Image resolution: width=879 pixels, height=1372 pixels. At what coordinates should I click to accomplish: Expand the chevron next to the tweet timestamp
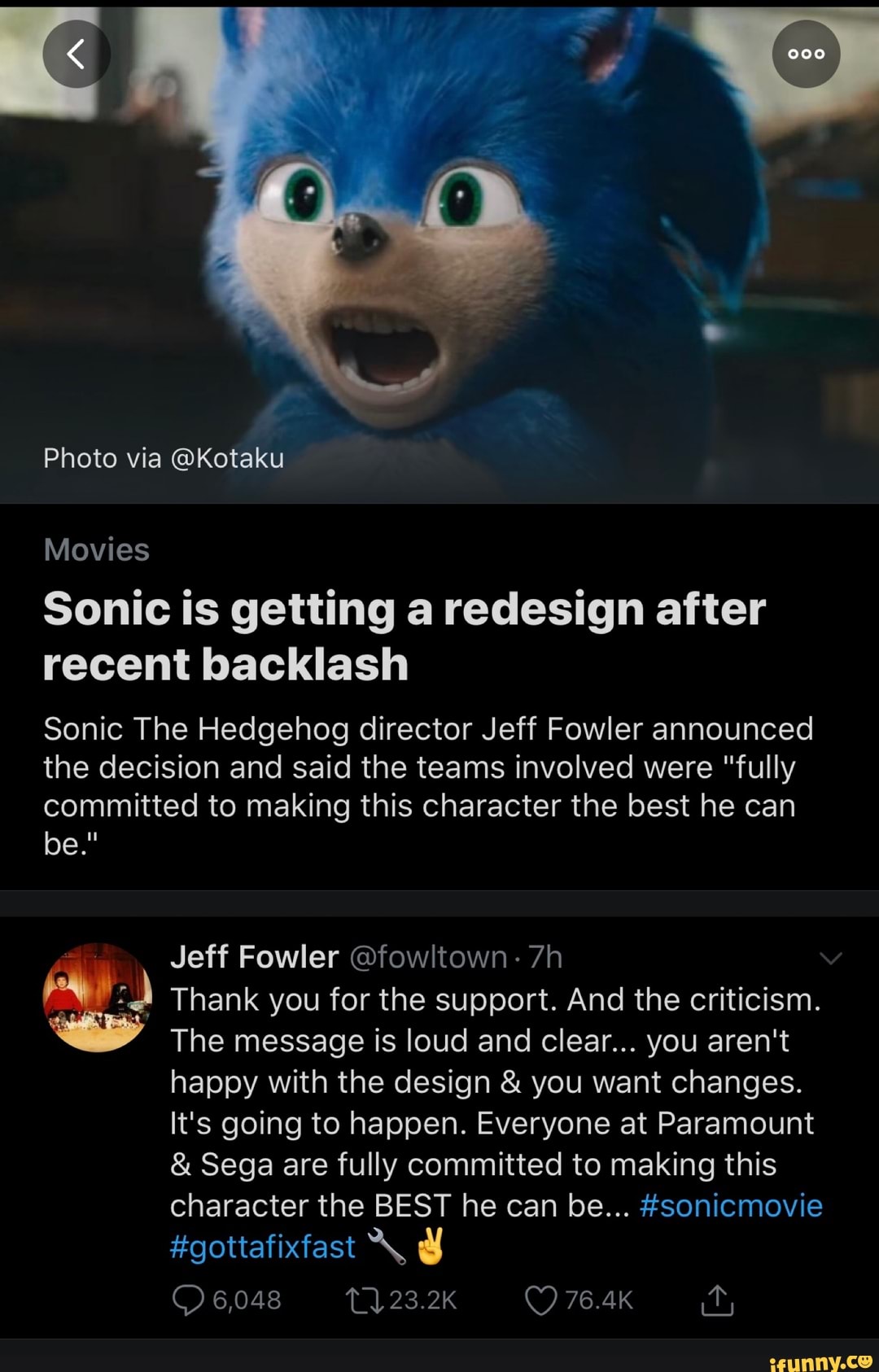click(x=830, y=958)
